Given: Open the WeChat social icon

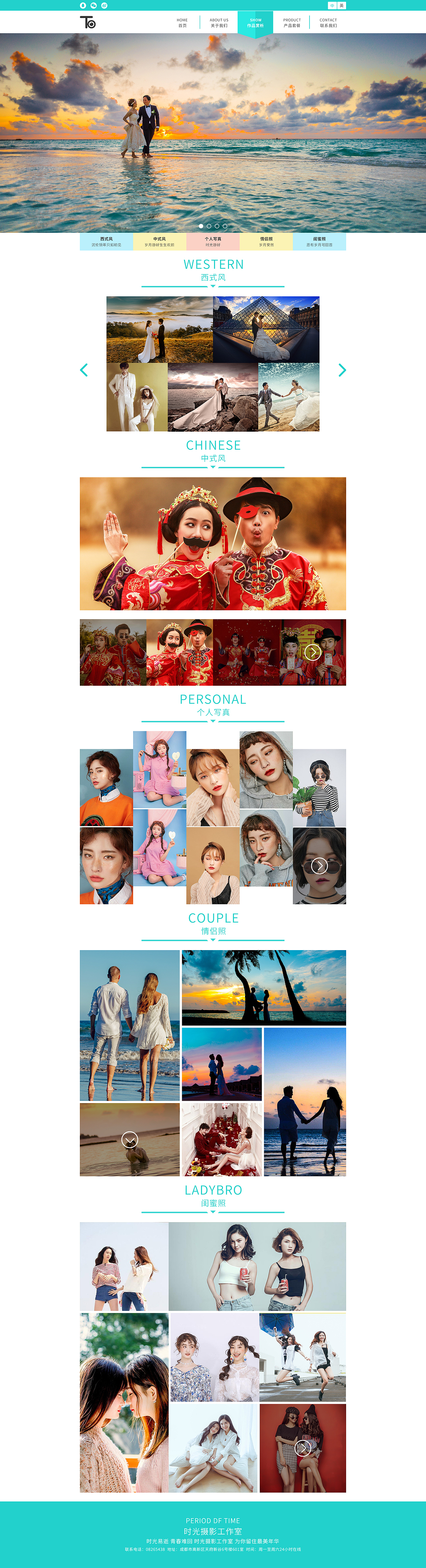Looking at the screenshot, I should (x=93, y=5).
